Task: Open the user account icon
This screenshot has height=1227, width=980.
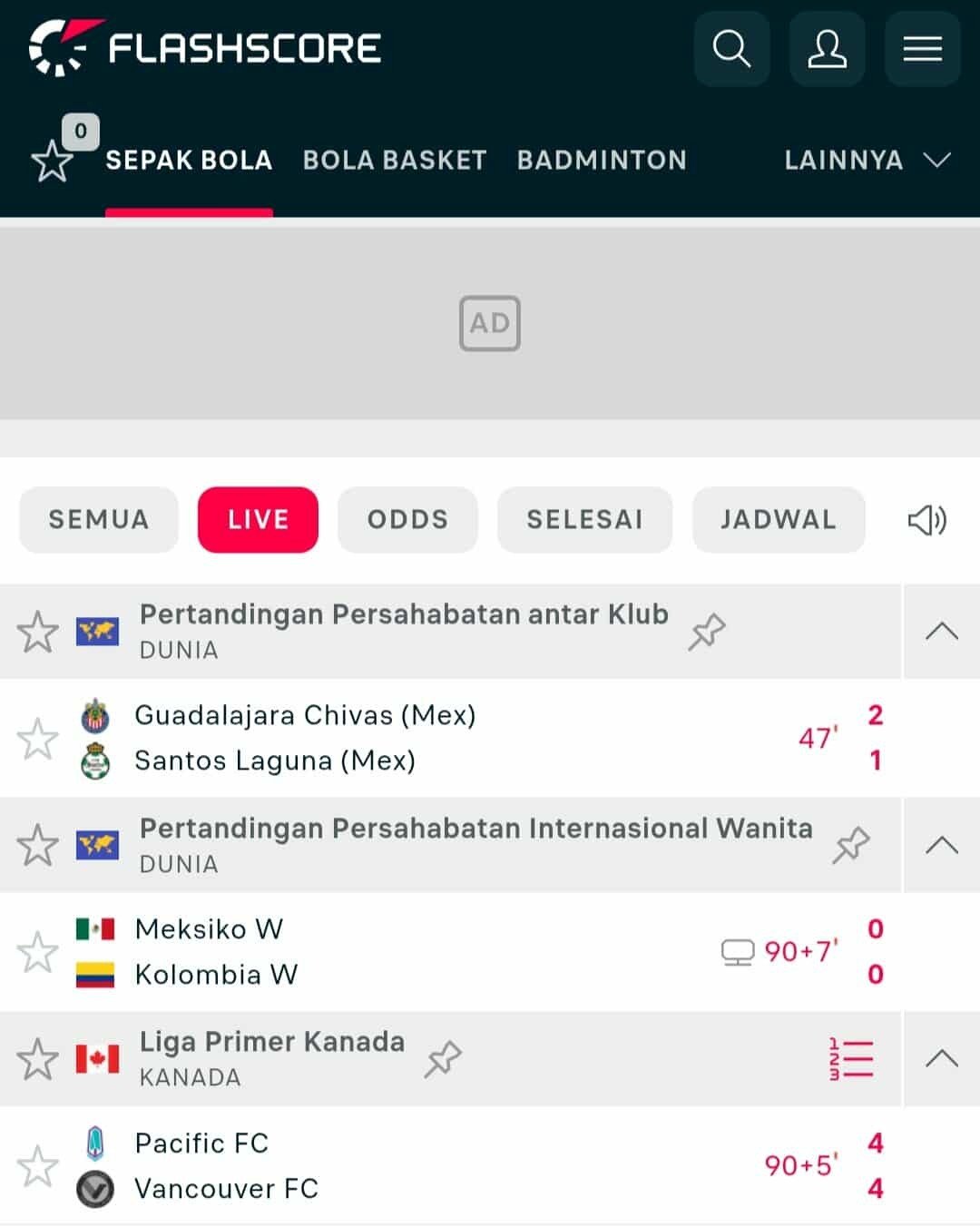Action: point(827,49)
